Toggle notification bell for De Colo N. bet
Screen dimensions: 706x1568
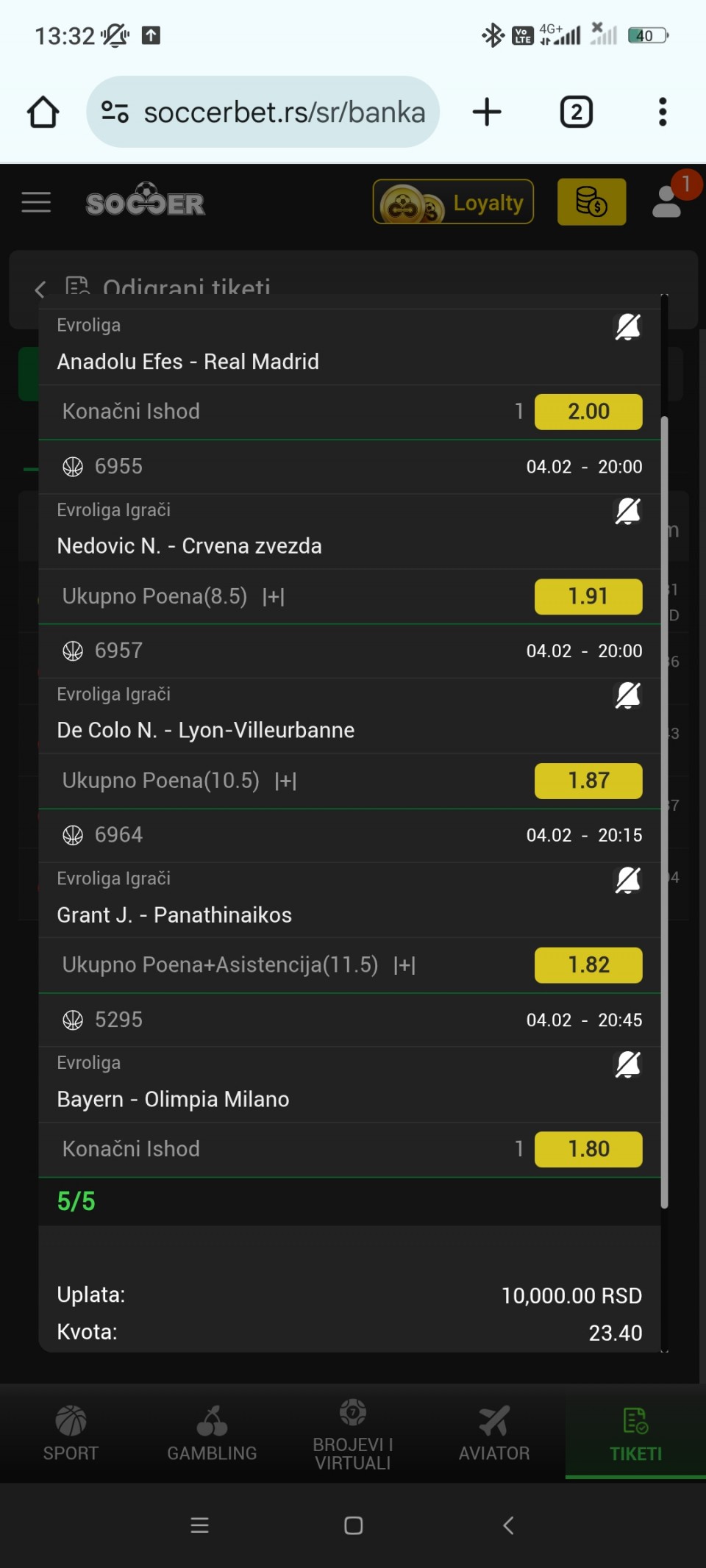pos(628,695)
